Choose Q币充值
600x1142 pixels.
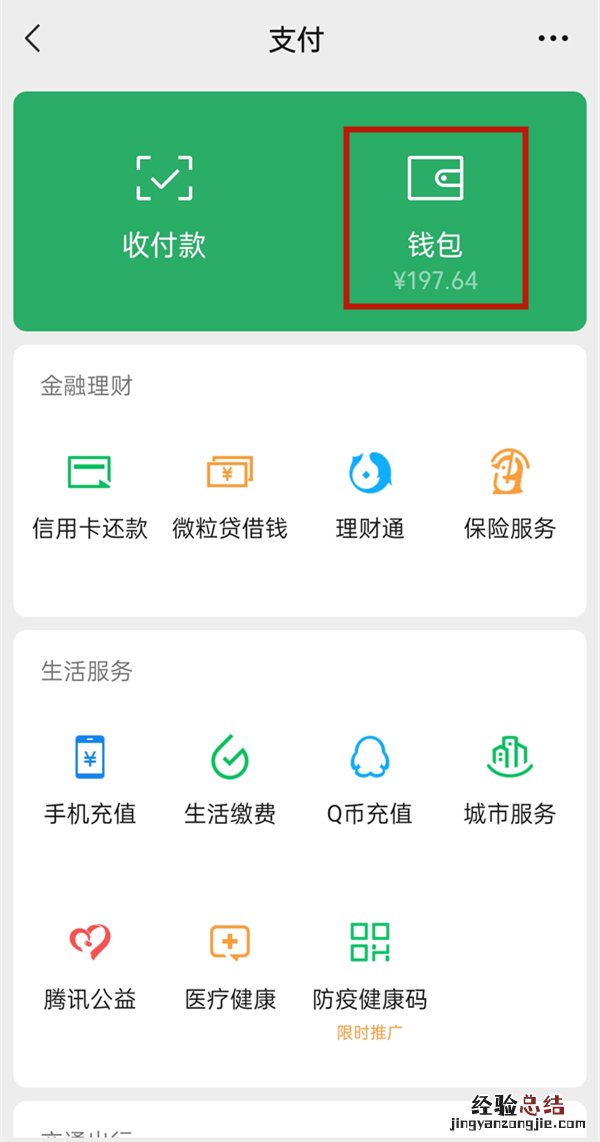[370, 780]
